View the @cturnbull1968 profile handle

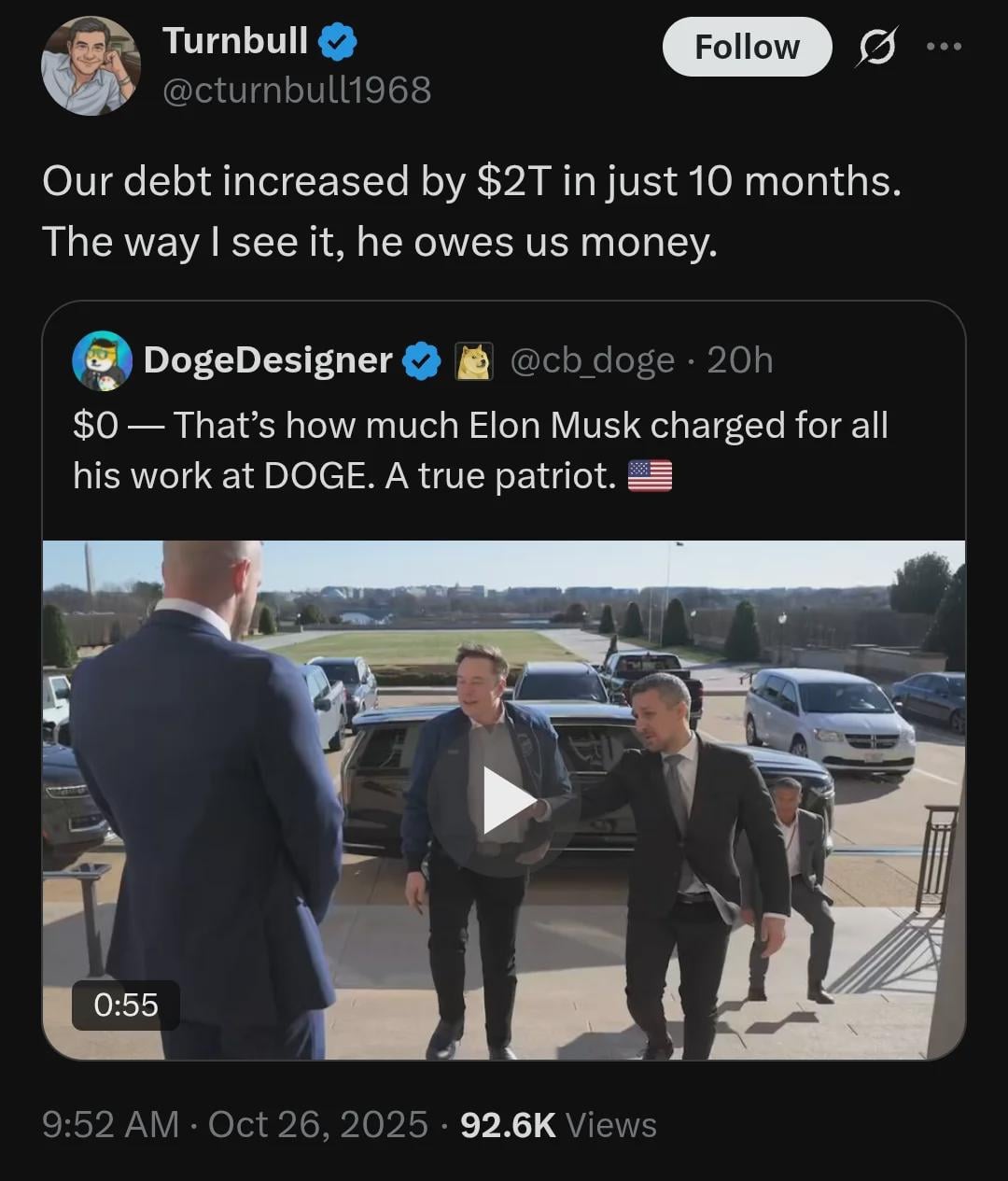297,91
